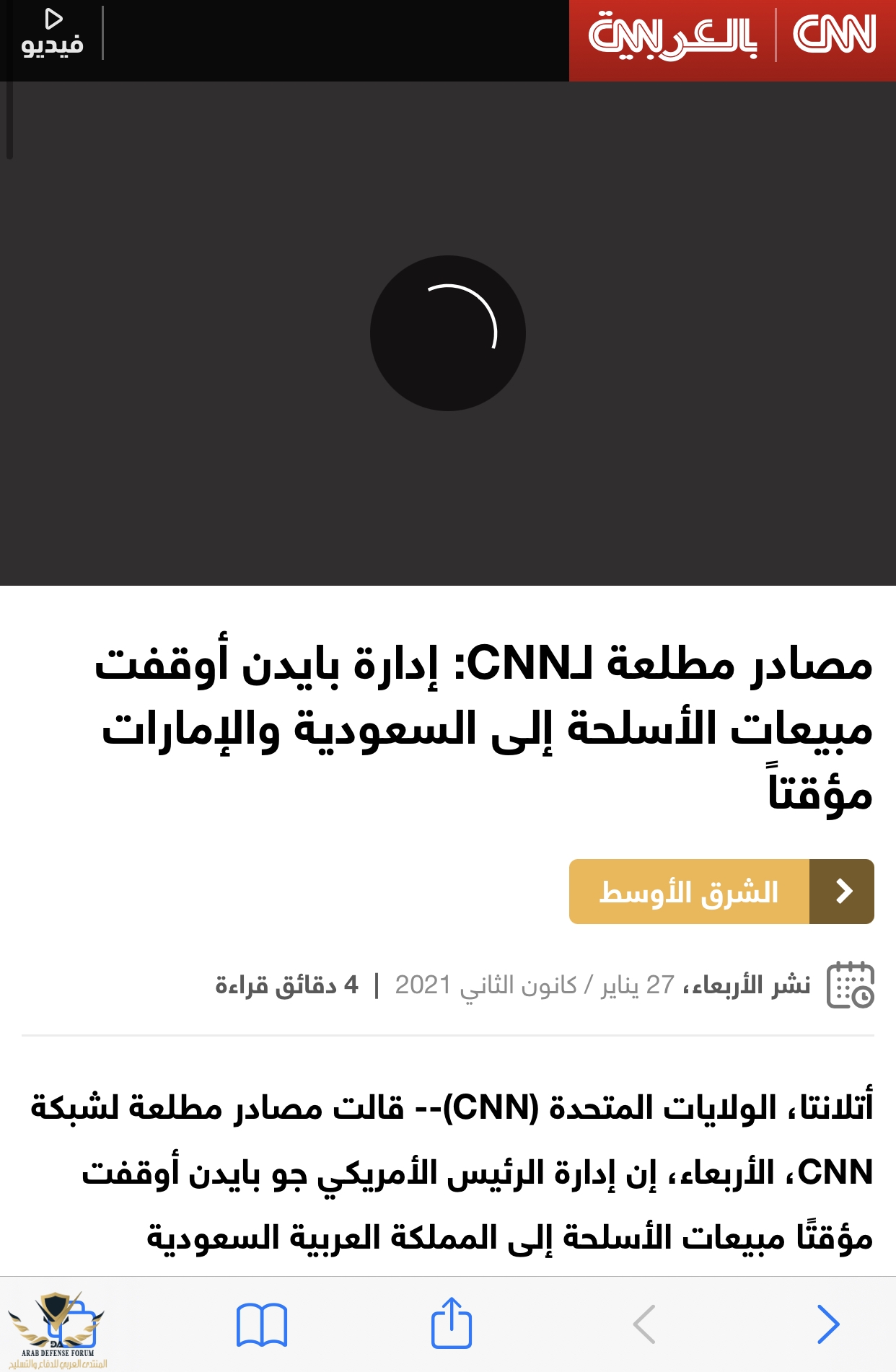Open the browser bookmarks
Image resolution: width=896 pixels, height=1372 pixels.
click(x=262, y=1324)
